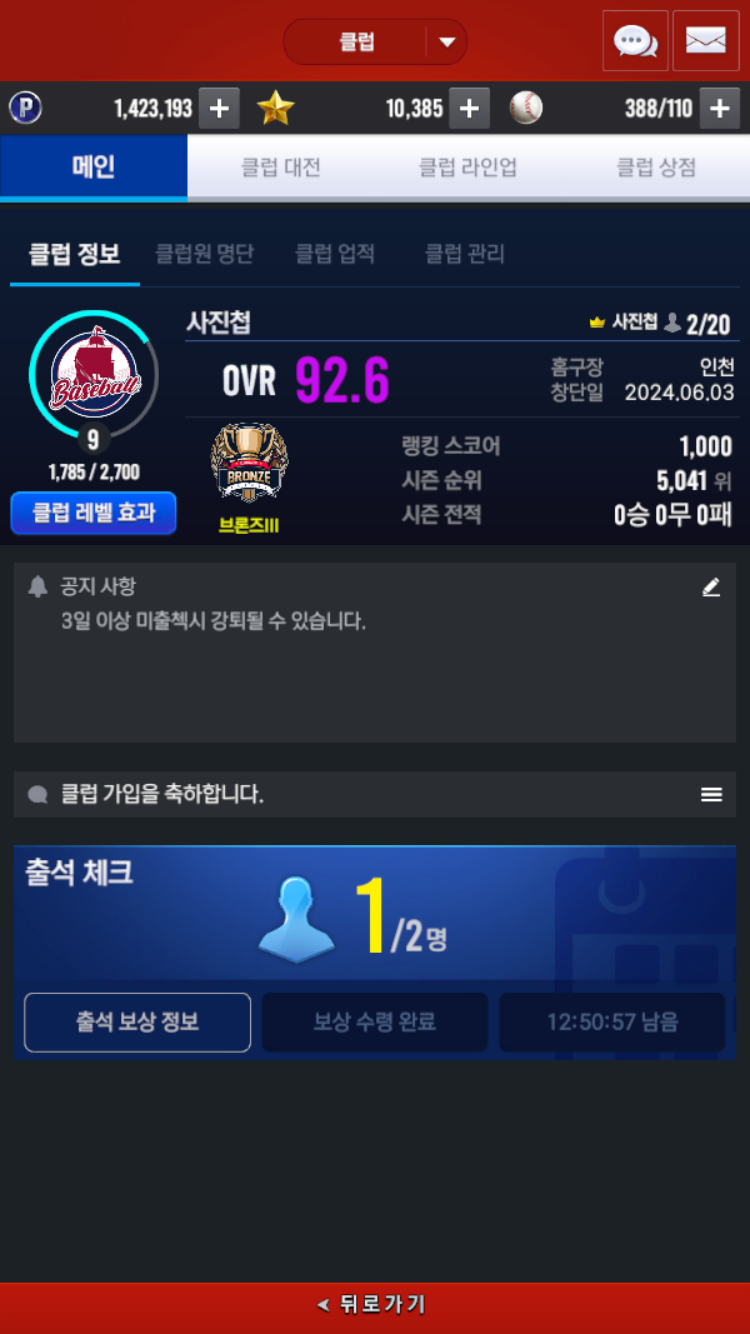Open the mailbox envelope icon

706,41
